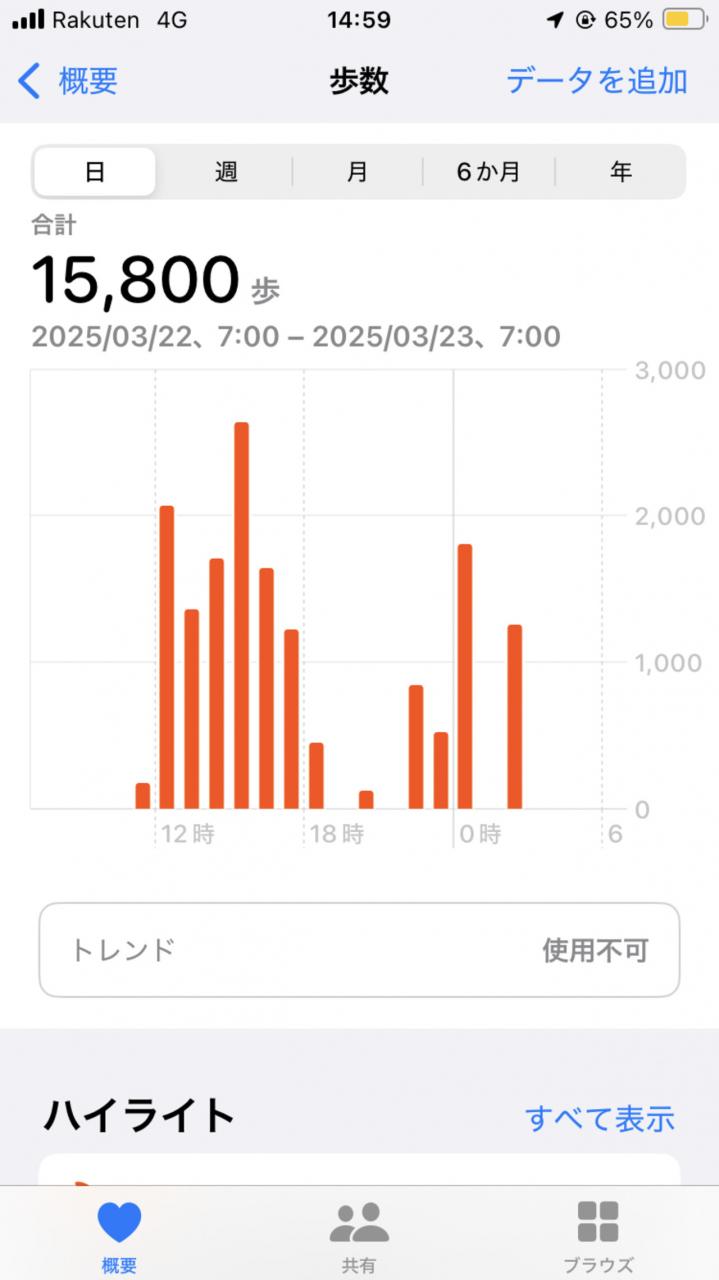Viewport: 719px width, 1280px height.
Task: Open the ブラウズ tab
Action: click(598, 1236)
